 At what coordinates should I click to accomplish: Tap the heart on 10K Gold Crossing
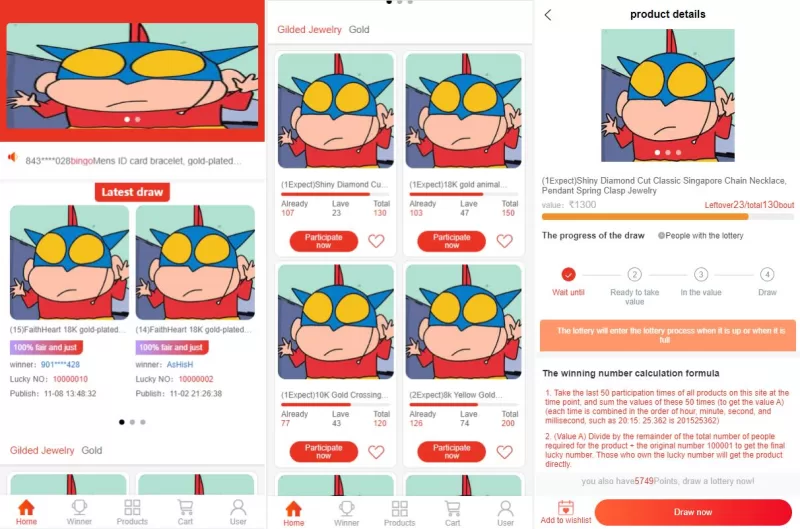point(376,452)
